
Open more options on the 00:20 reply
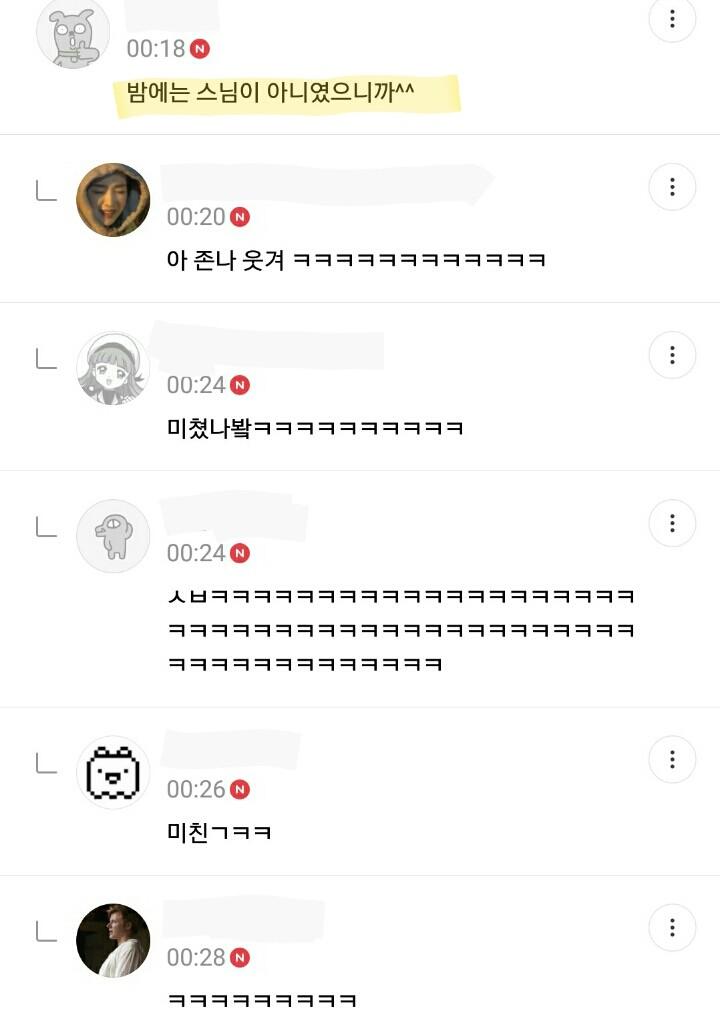(672, 187)
